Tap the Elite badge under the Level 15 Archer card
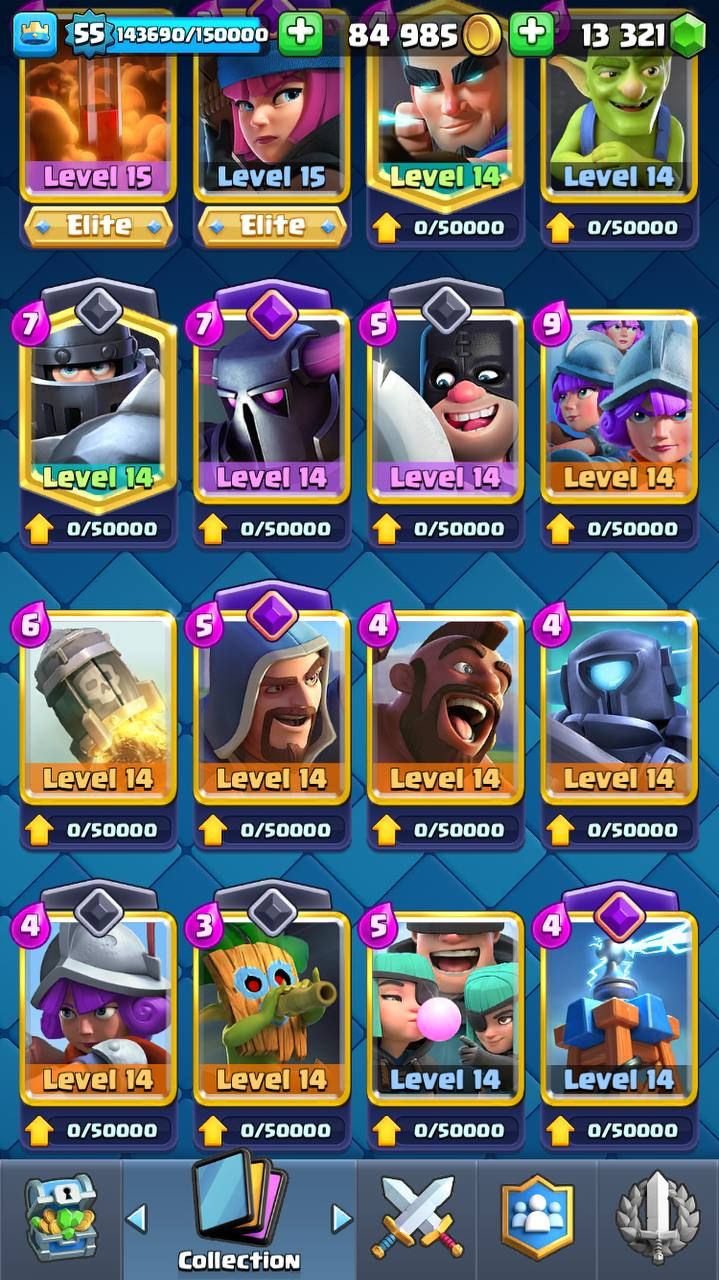This screenshot has width=719, height=1280. [x=272, y=226]
